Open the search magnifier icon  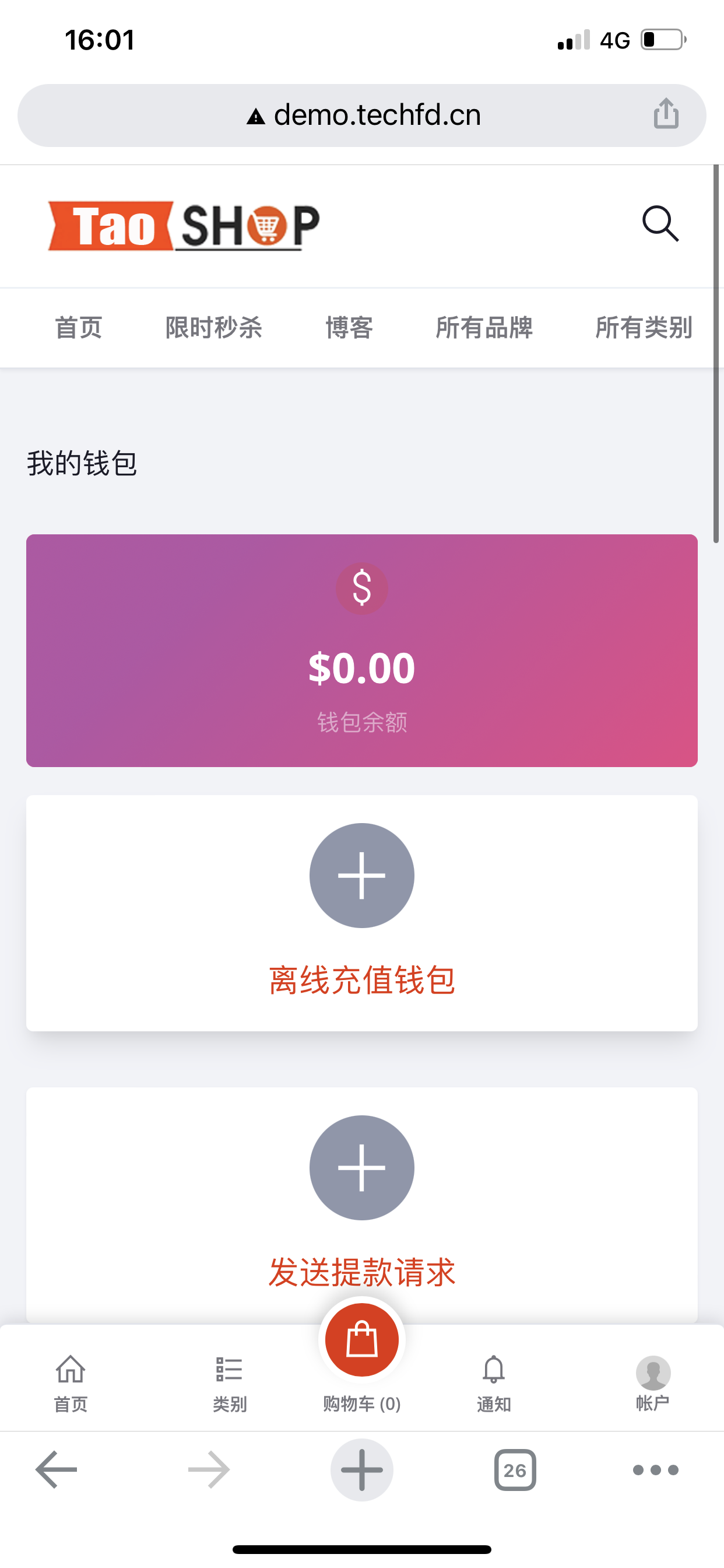tap(660, 223)
